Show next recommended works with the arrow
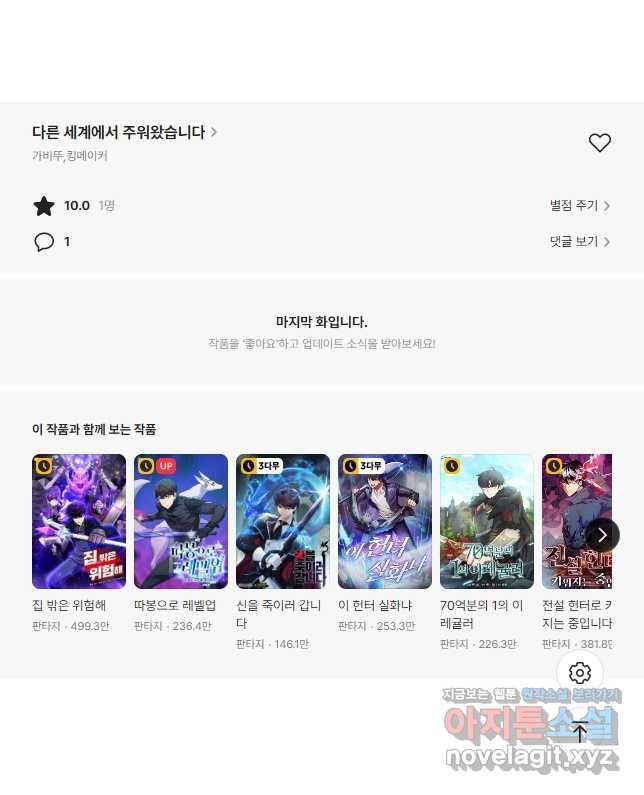The height and width of the screenshot is (795, 644). point(602,535)
